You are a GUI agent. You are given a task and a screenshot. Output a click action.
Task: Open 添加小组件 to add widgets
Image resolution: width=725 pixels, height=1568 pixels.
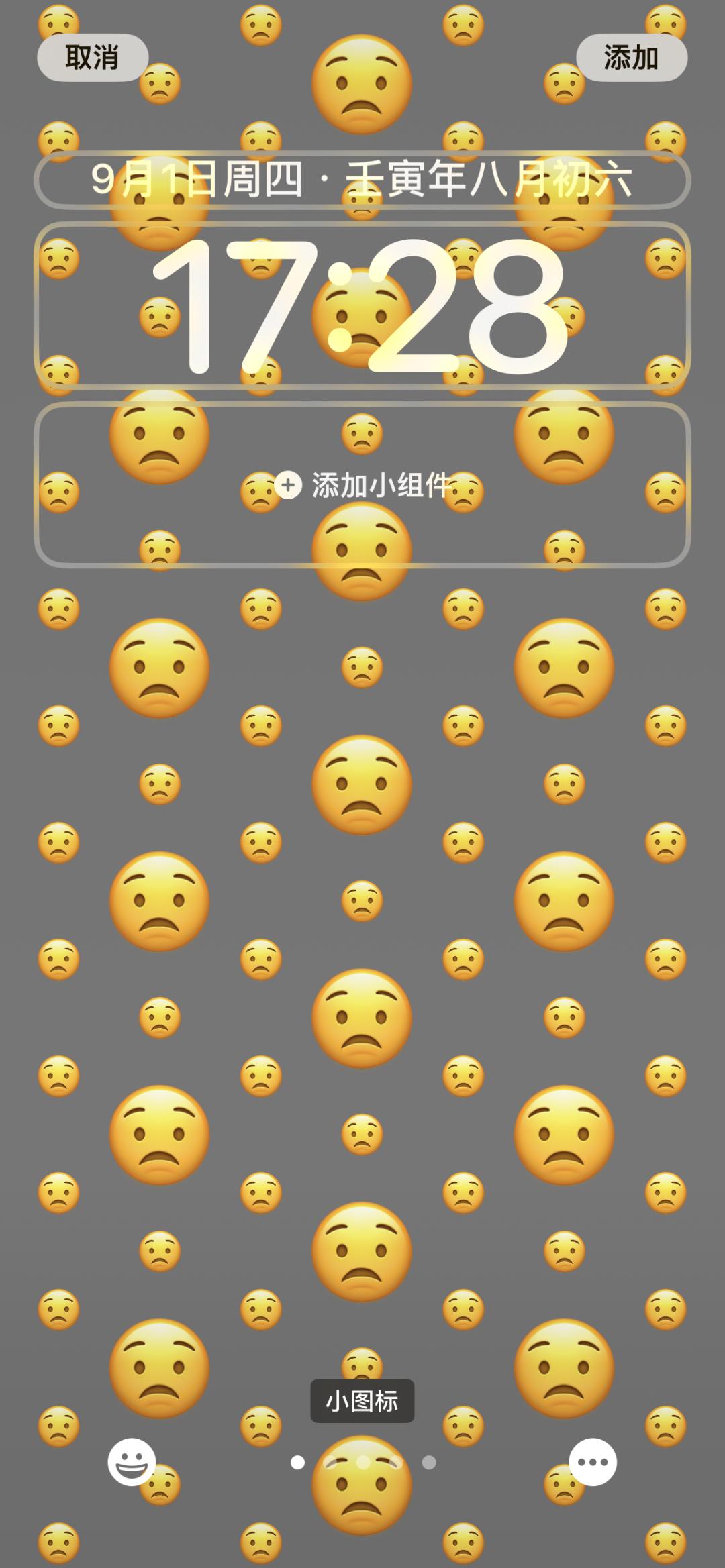[x=362, y=484]
